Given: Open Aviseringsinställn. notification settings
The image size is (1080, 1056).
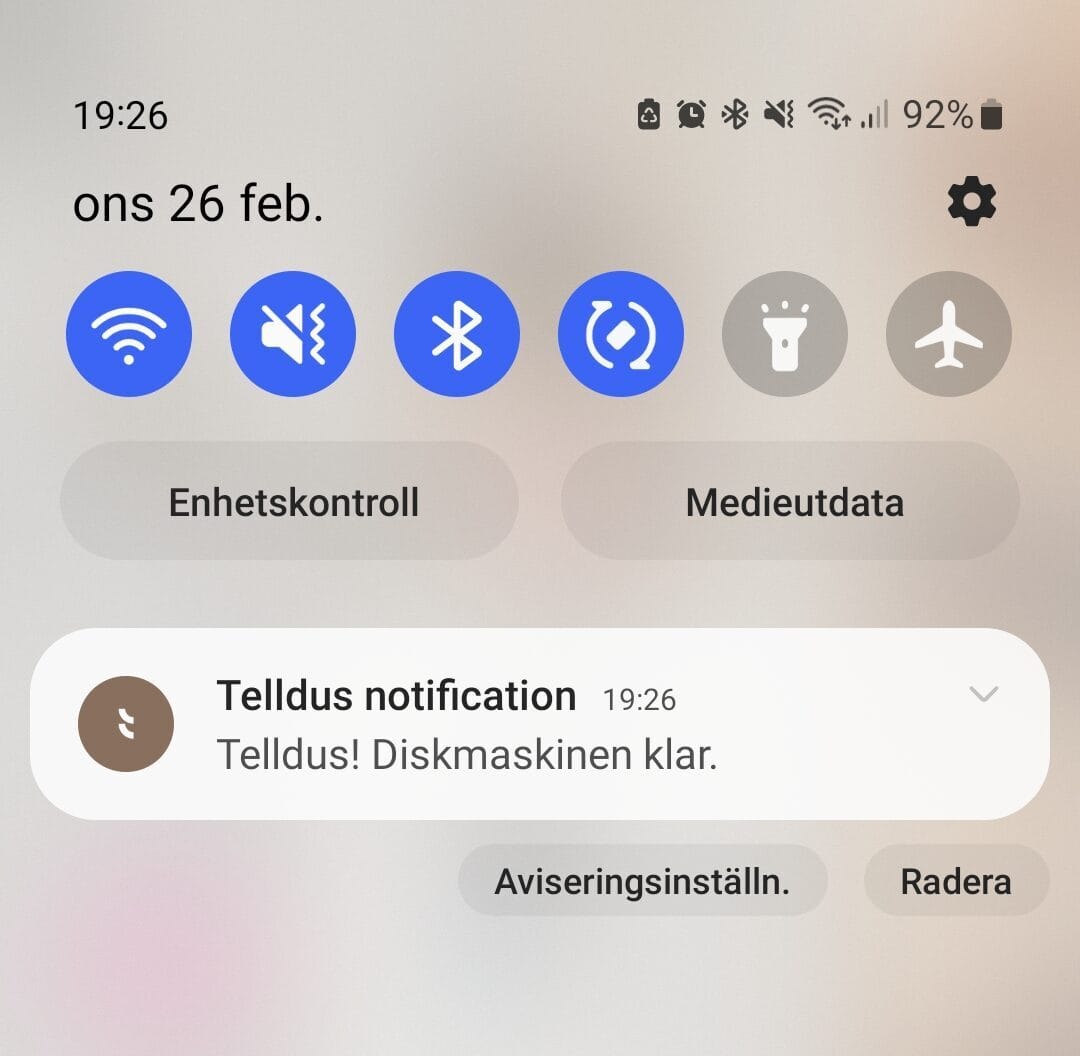Looking at the screenshot, I should coord(643,881).
